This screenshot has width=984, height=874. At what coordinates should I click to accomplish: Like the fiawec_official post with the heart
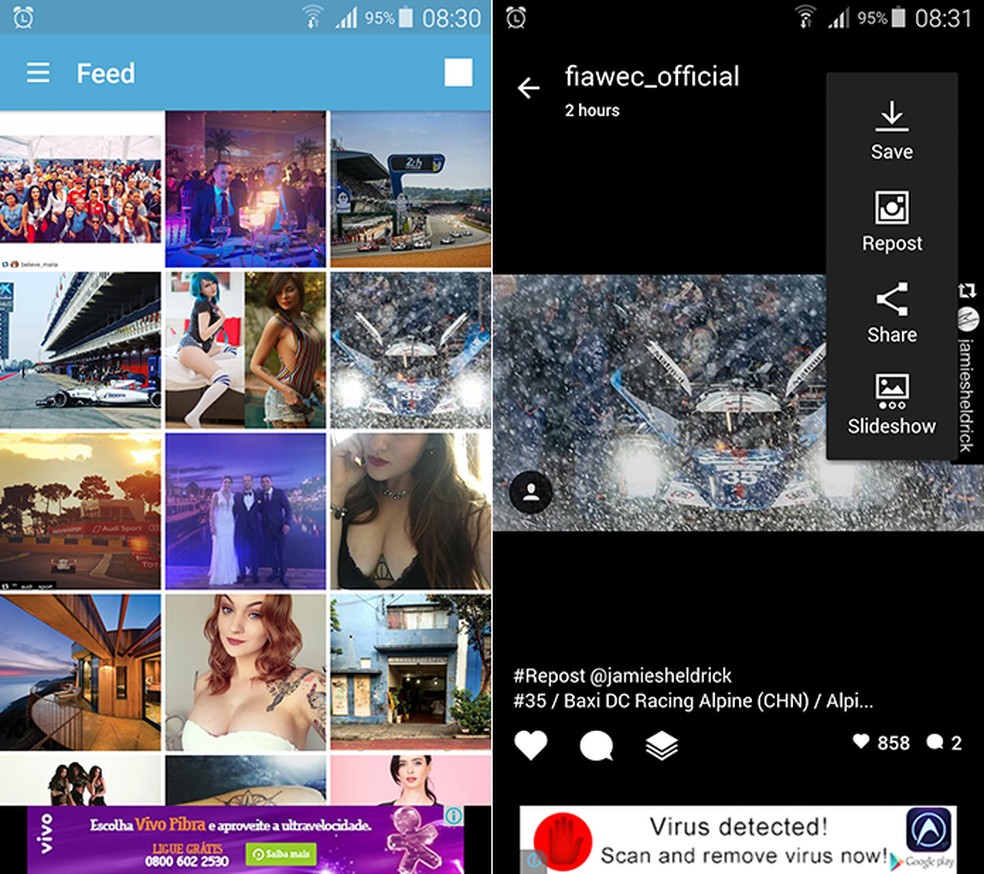[531, 745]
